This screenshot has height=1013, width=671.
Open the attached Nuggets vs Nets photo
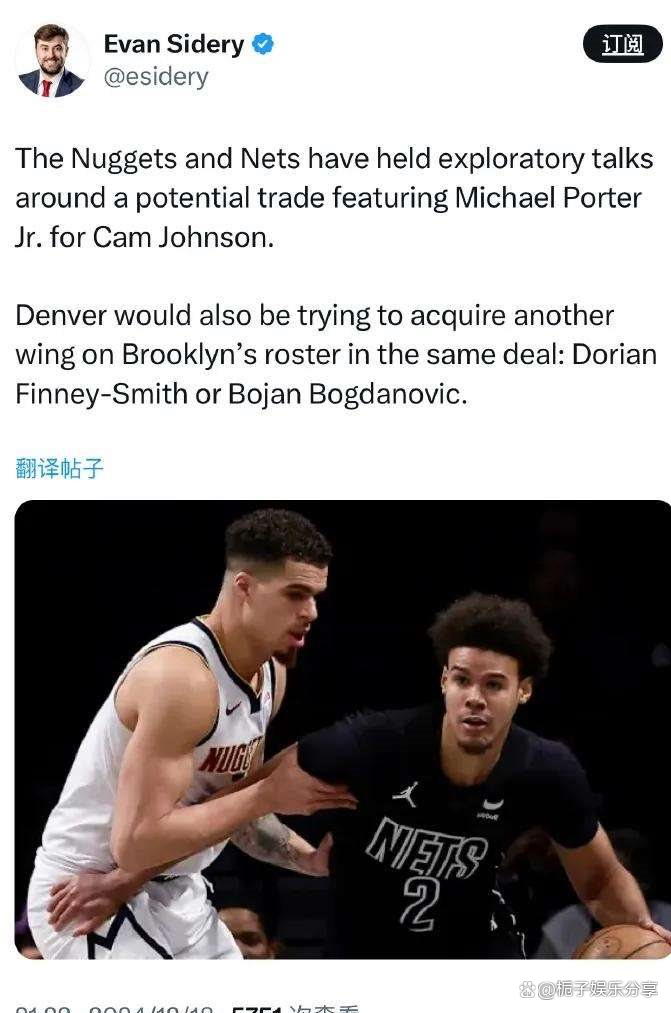(342, 729)
